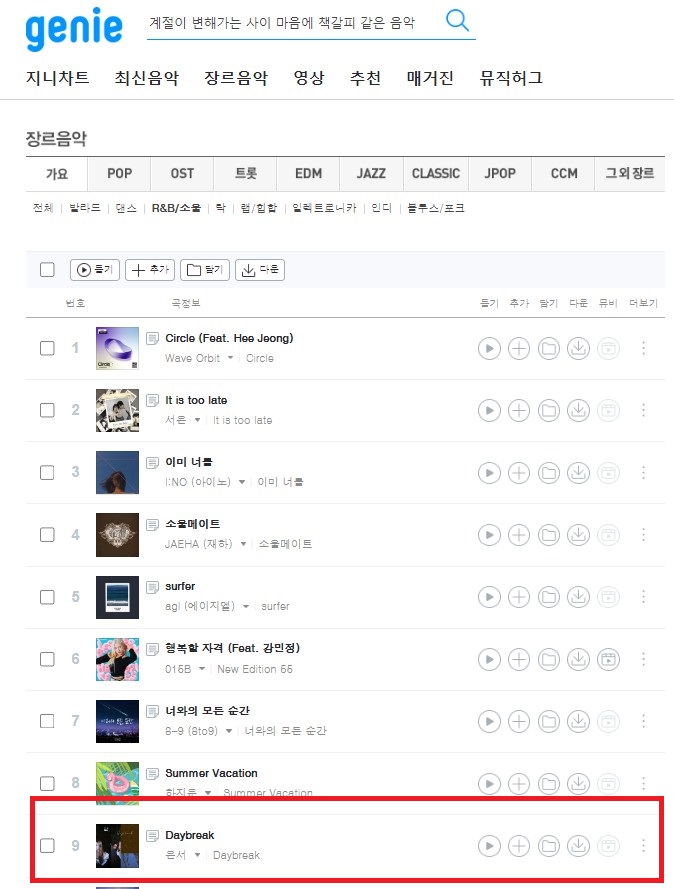
Task: Select the JAZZ genre tab
Action: tap(371, 173)
